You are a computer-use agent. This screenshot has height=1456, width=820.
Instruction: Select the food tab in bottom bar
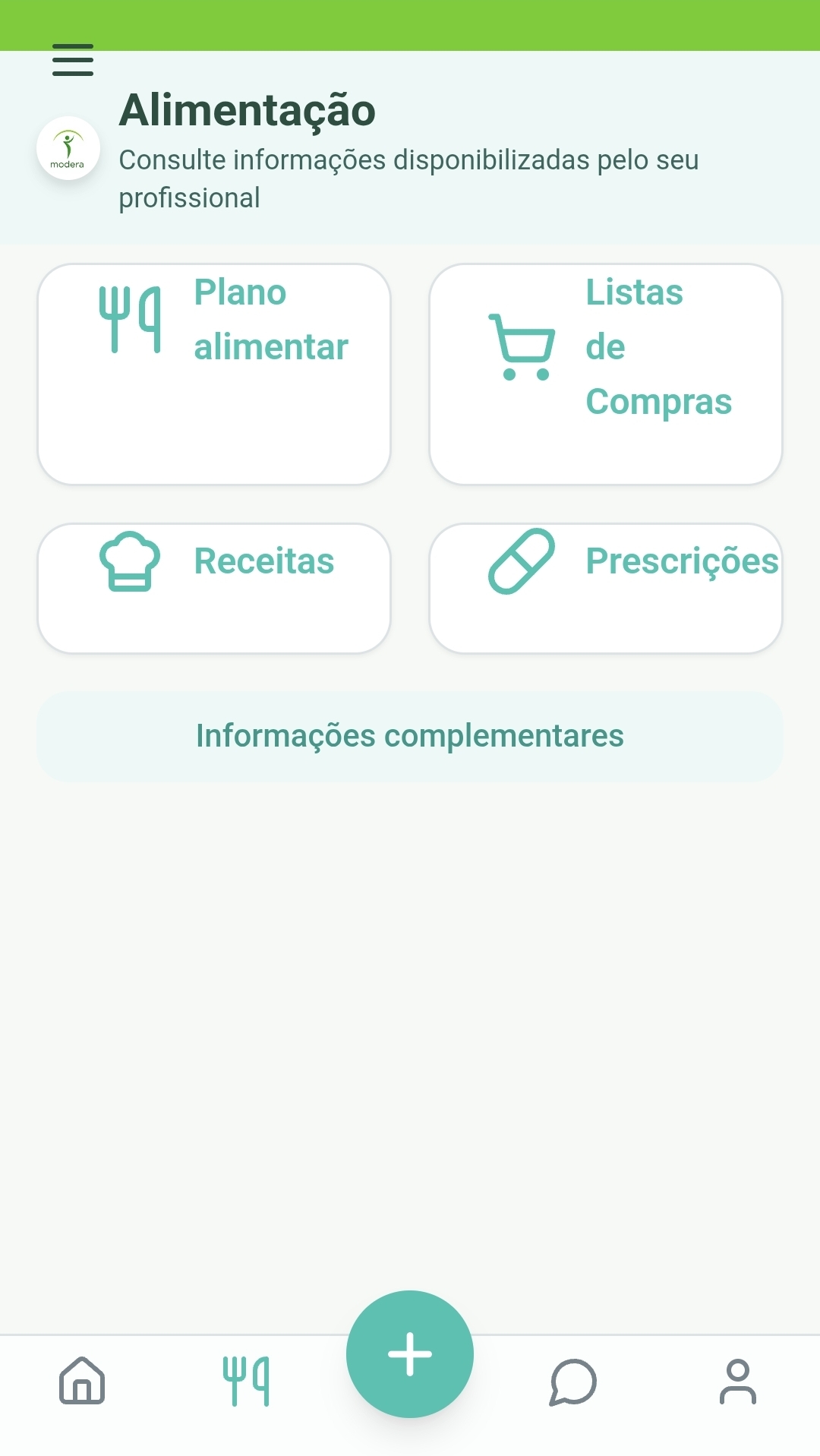click(246, 1380)
